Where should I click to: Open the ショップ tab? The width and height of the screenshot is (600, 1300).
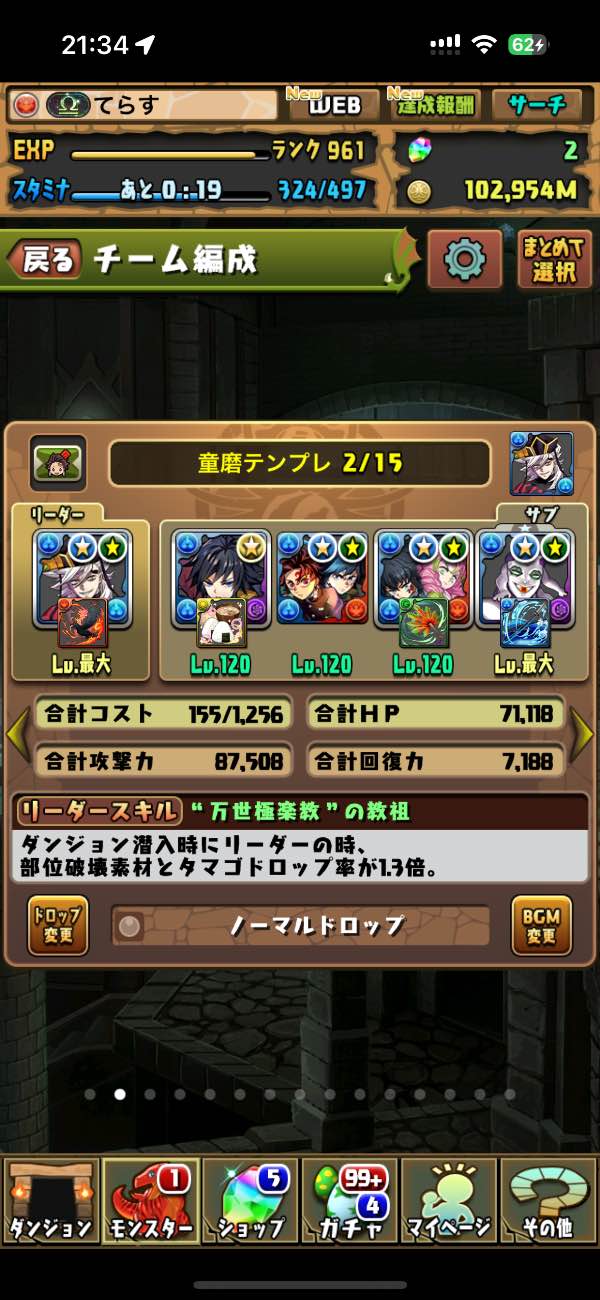250,1200
